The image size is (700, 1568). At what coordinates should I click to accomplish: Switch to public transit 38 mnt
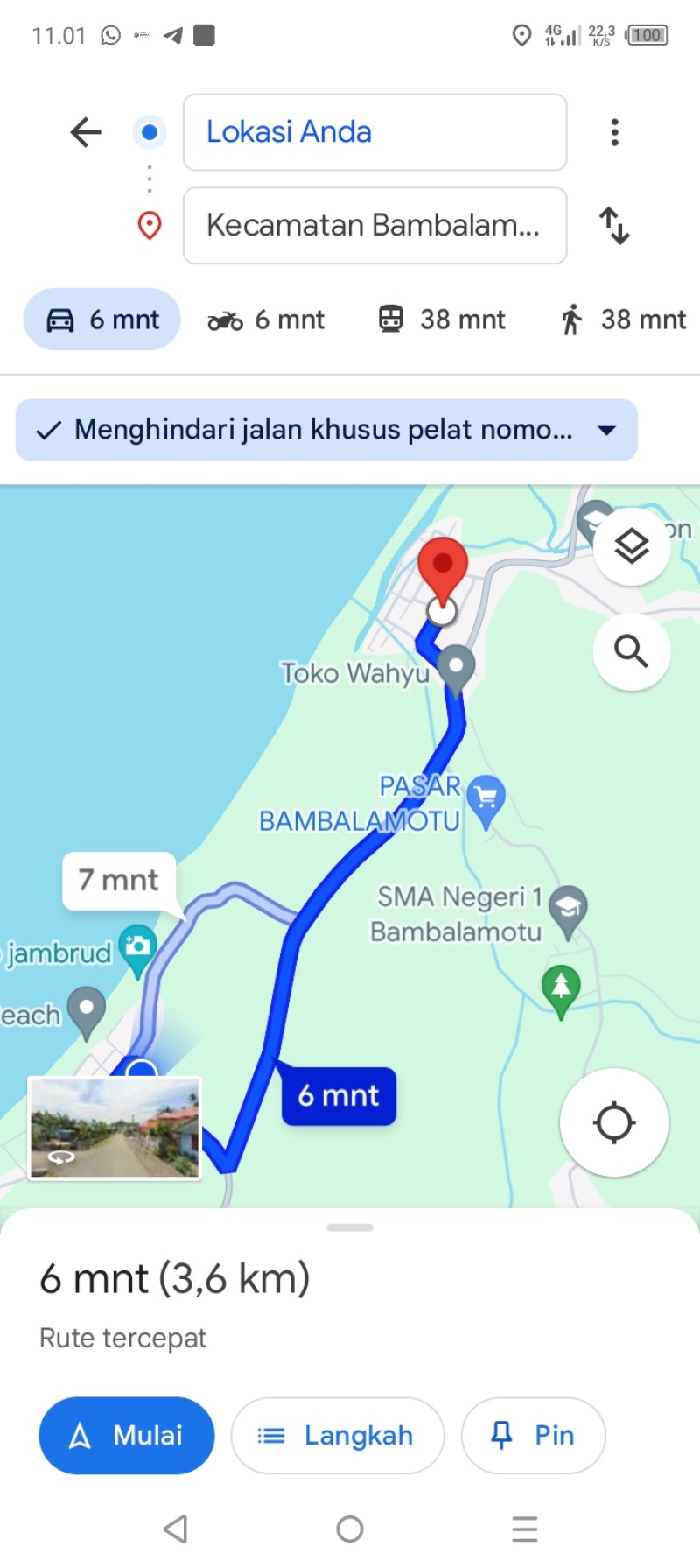[442, 320]
